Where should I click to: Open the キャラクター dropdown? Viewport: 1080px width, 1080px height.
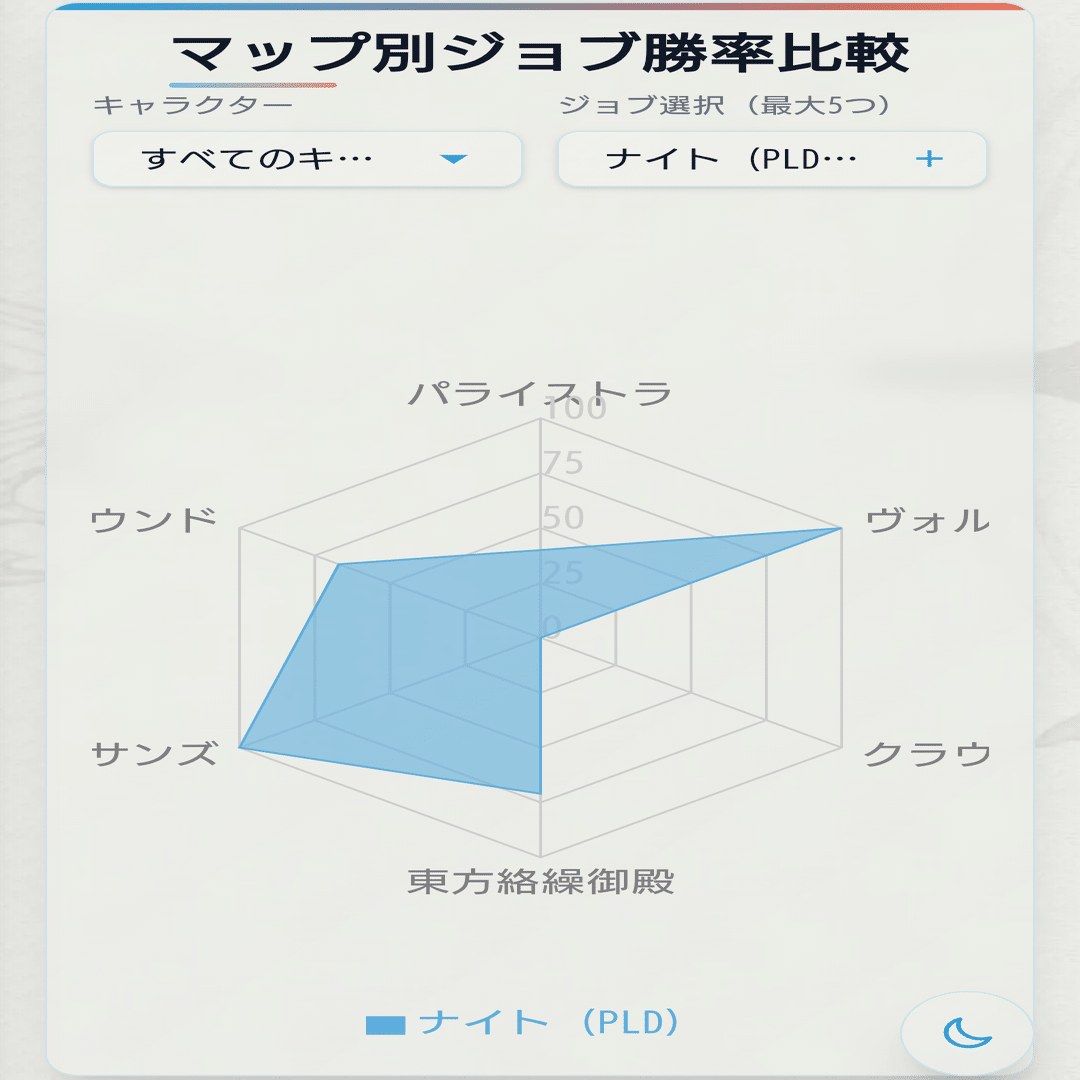(x=307, y=159)
